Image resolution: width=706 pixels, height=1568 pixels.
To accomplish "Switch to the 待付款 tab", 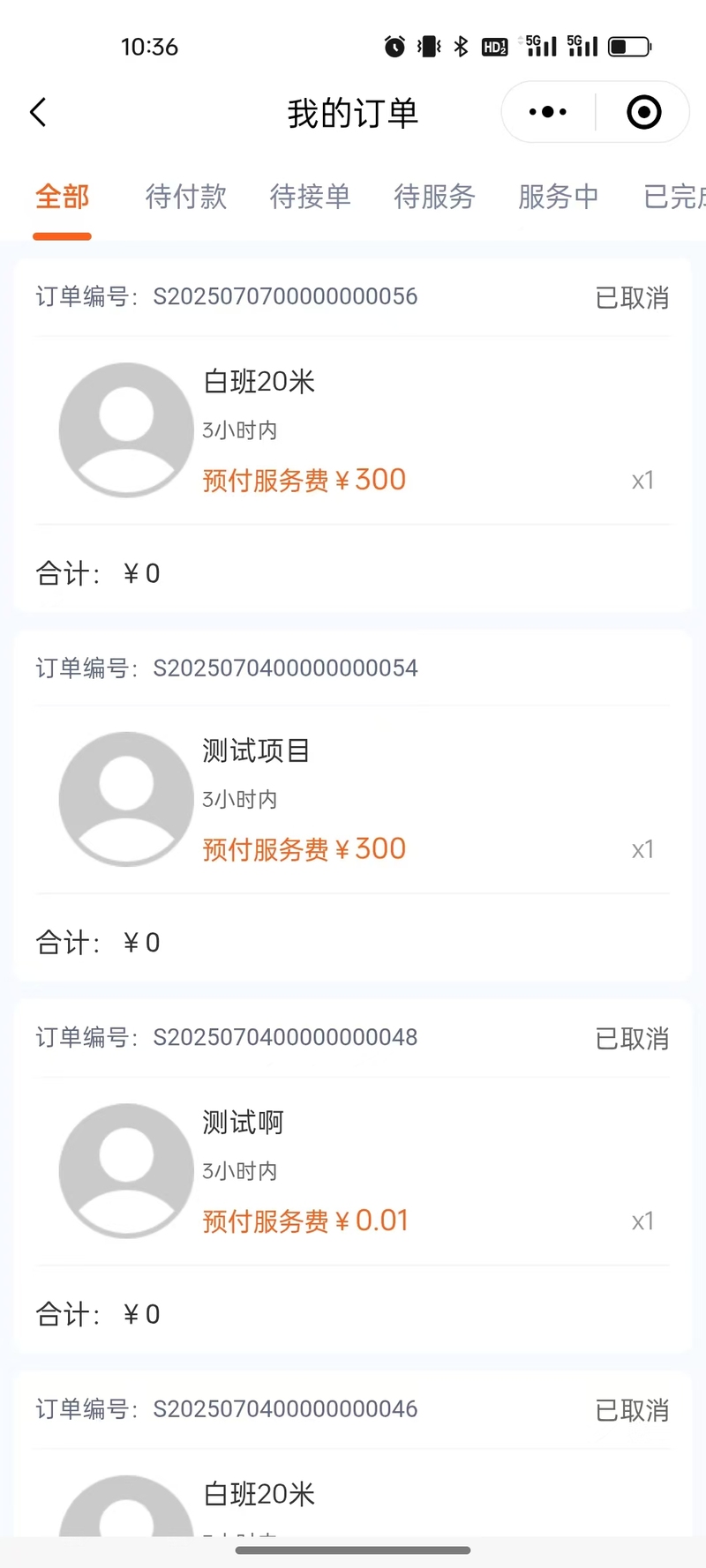I will click(x=186, y=197).
